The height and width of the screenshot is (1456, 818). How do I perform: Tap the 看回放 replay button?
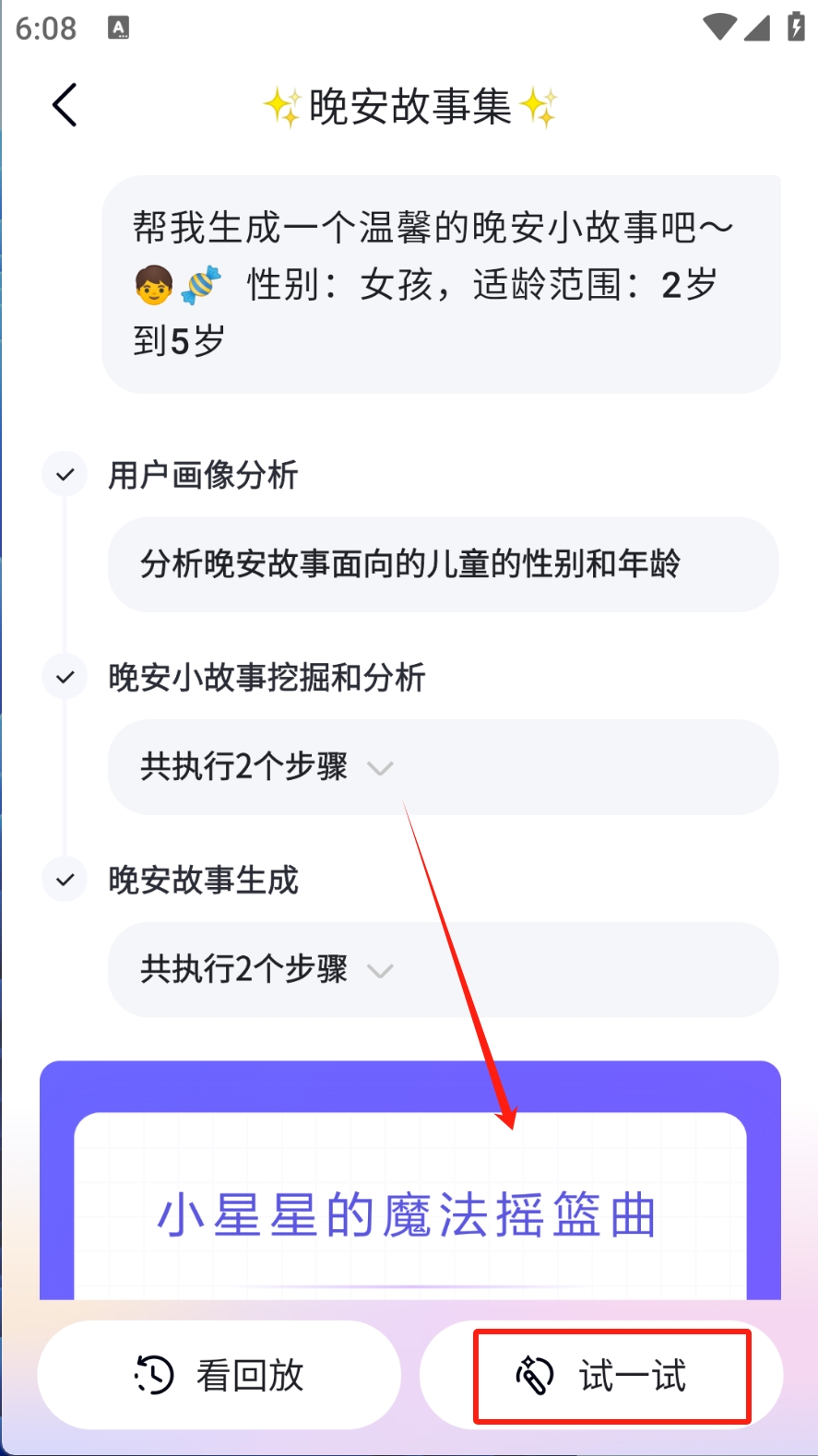[219, 1376]
